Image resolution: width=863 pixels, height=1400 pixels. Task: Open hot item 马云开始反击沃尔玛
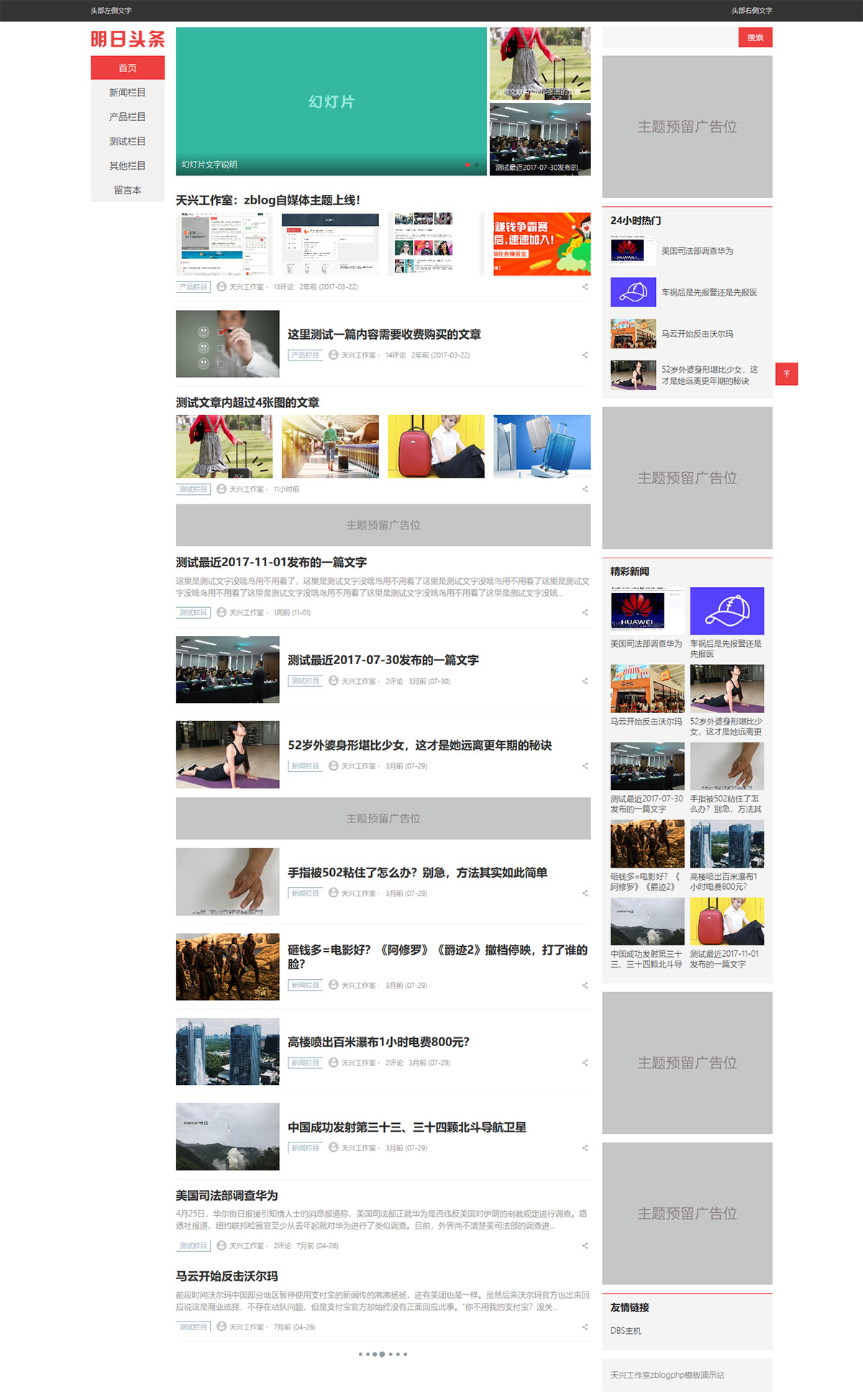click(697, 334)
